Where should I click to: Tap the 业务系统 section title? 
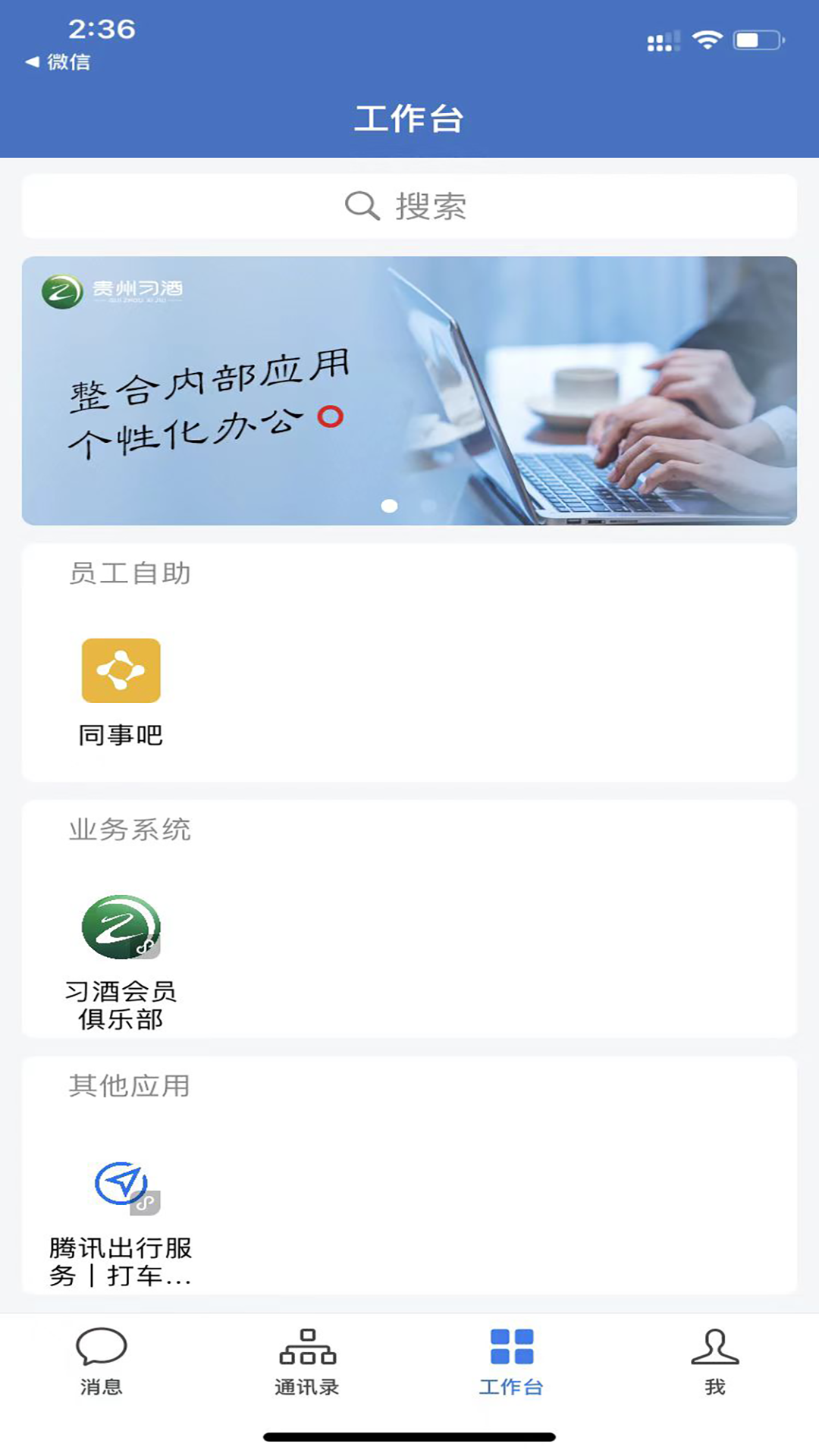click(130, 830)
